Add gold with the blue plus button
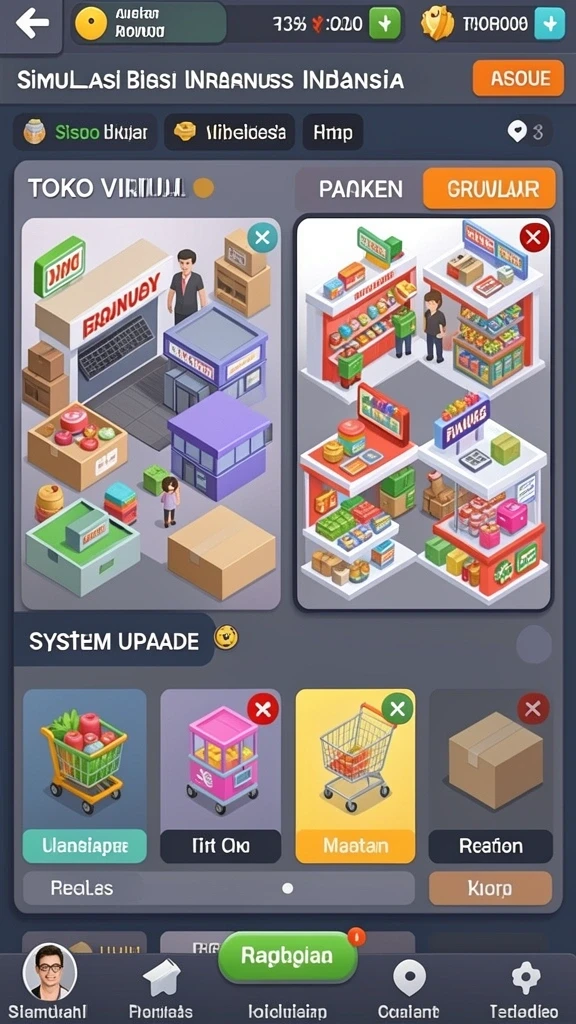Image resolution: width=576 pixels, height=1024 pixels. coord(550,24)
